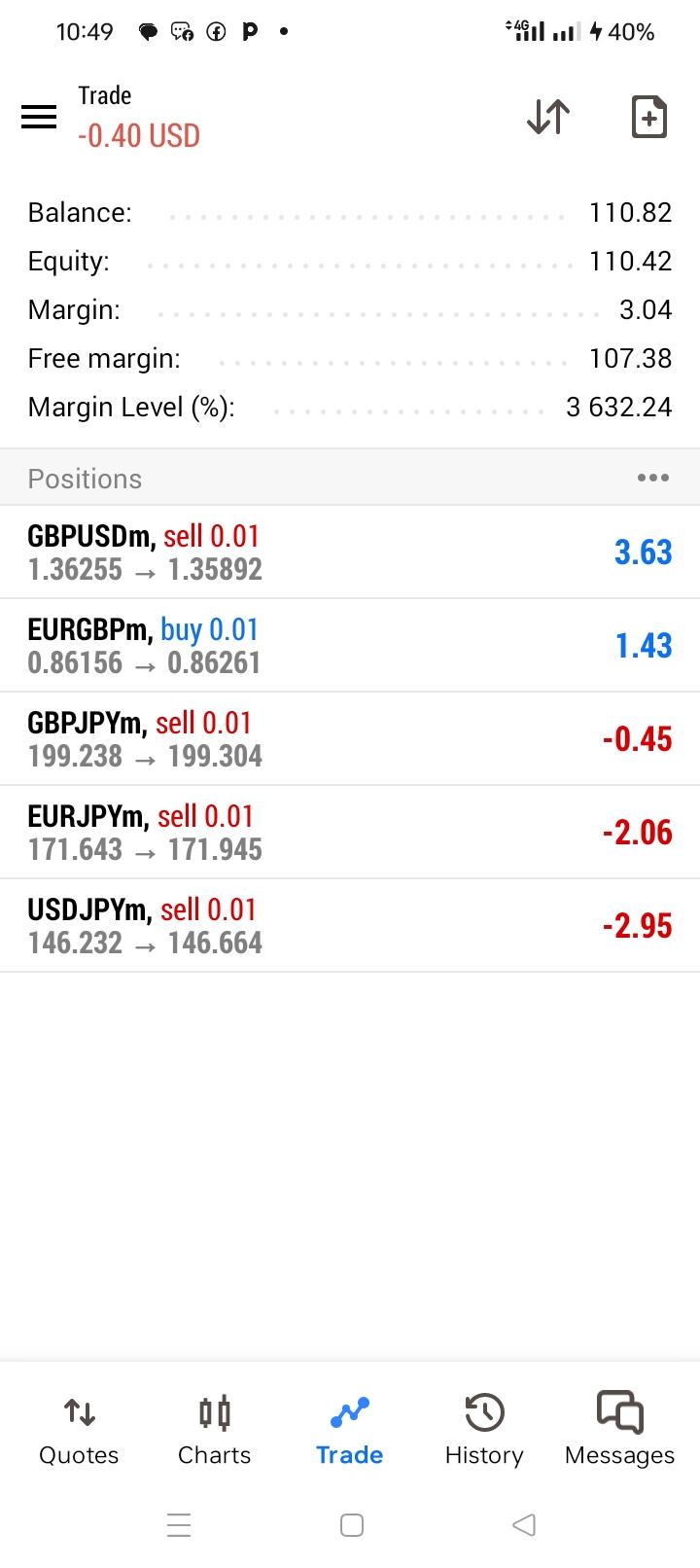Open the USDJPYm sell position
The image size is (700, 1568).
click(350, 925)
